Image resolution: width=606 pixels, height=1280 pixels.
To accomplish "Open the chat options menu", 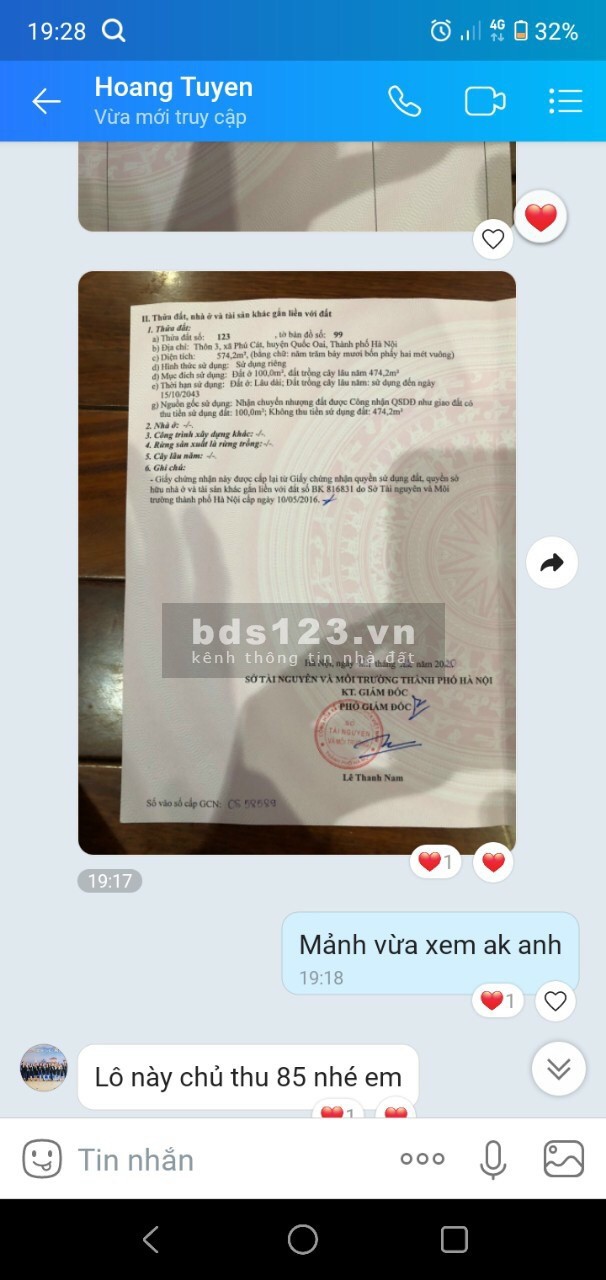I will coord(565,101).
